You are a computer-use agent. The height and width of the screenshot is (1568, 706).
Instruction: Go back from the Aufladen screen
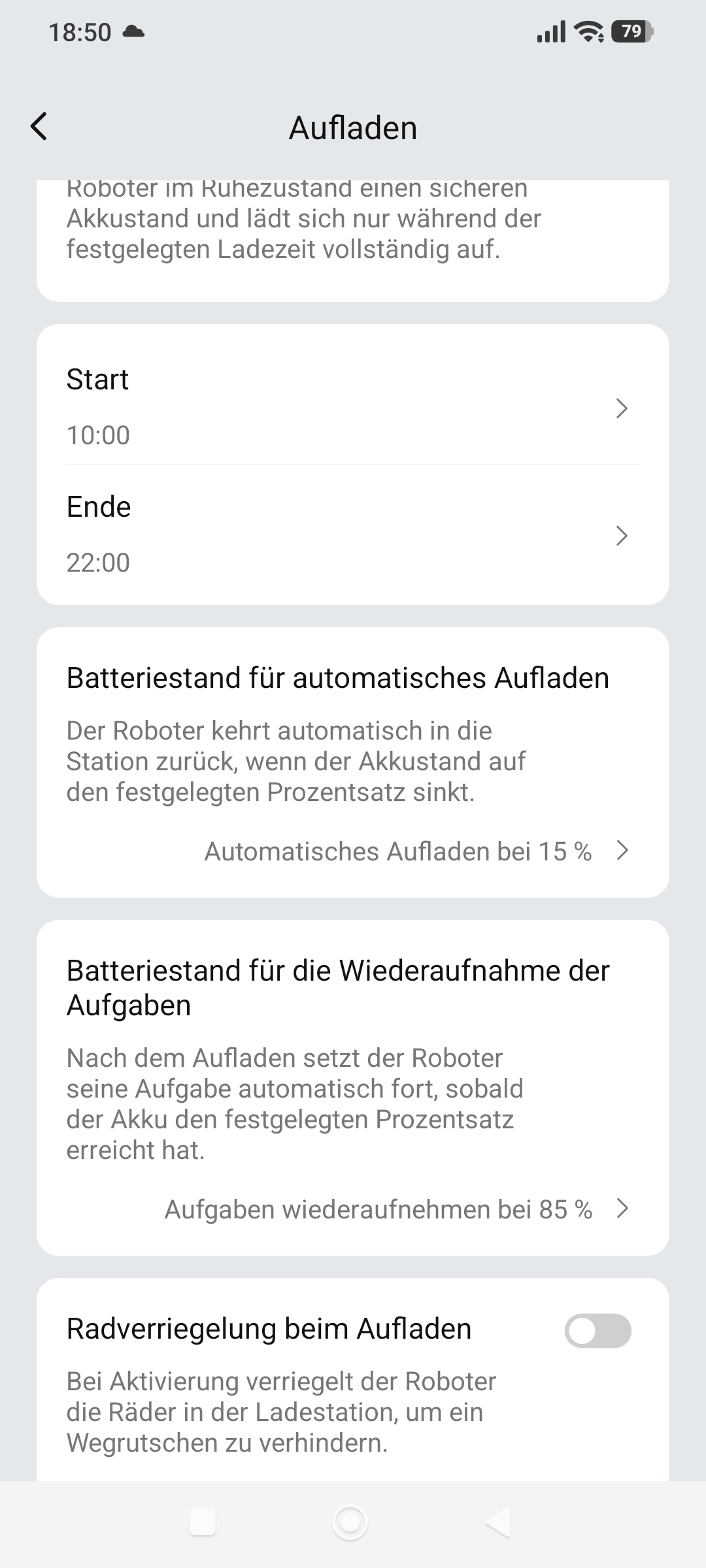39,127
